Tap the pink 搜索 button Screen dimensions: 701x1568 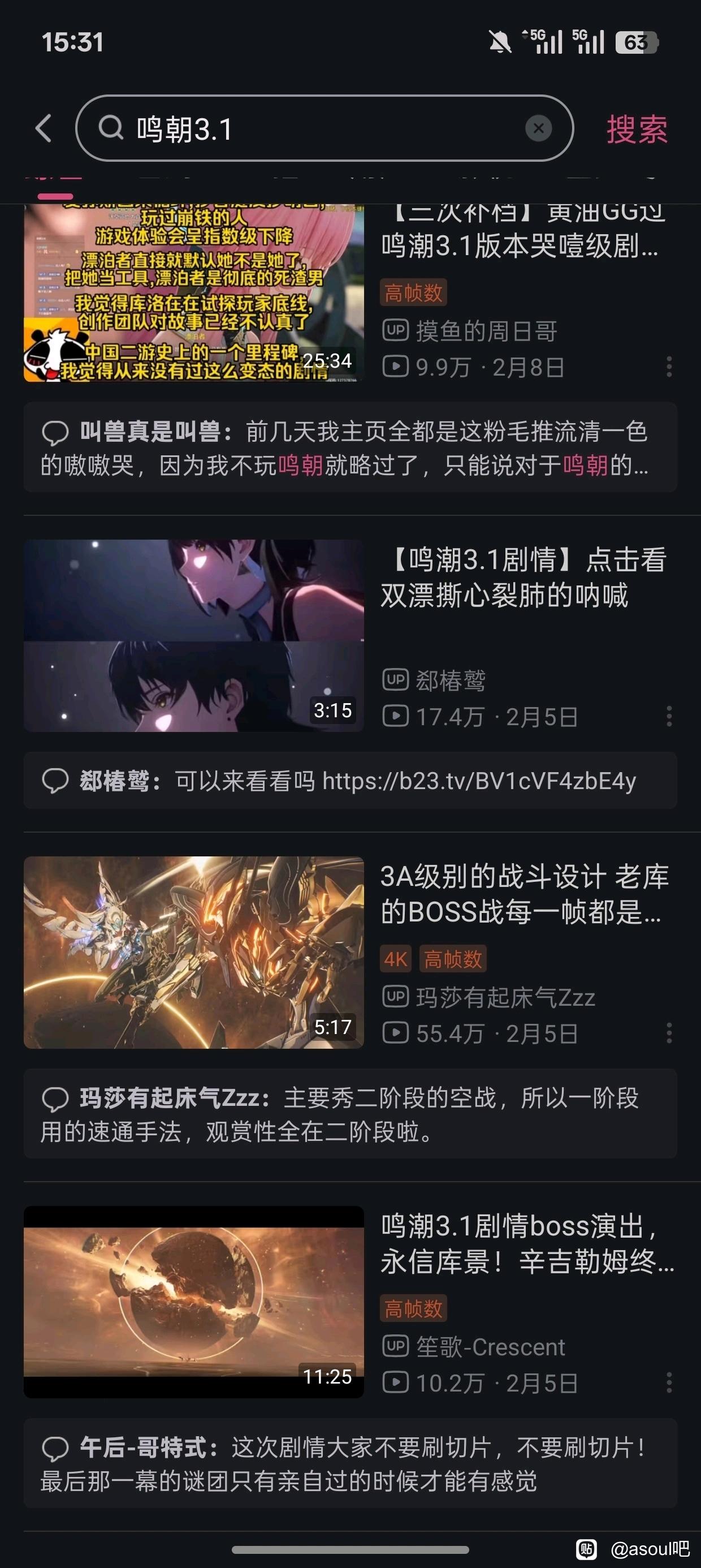click(x=637, y=129)
